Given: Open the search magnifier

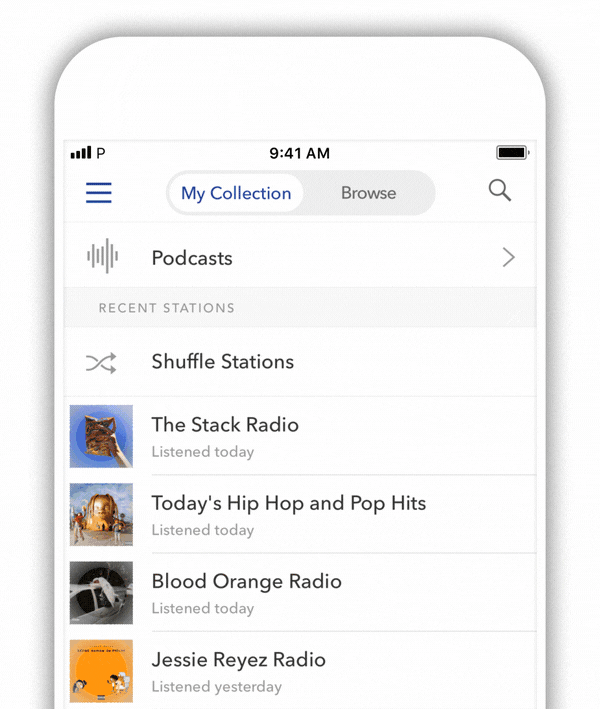Looking at the screenshot, I should [x=500, y=191].
